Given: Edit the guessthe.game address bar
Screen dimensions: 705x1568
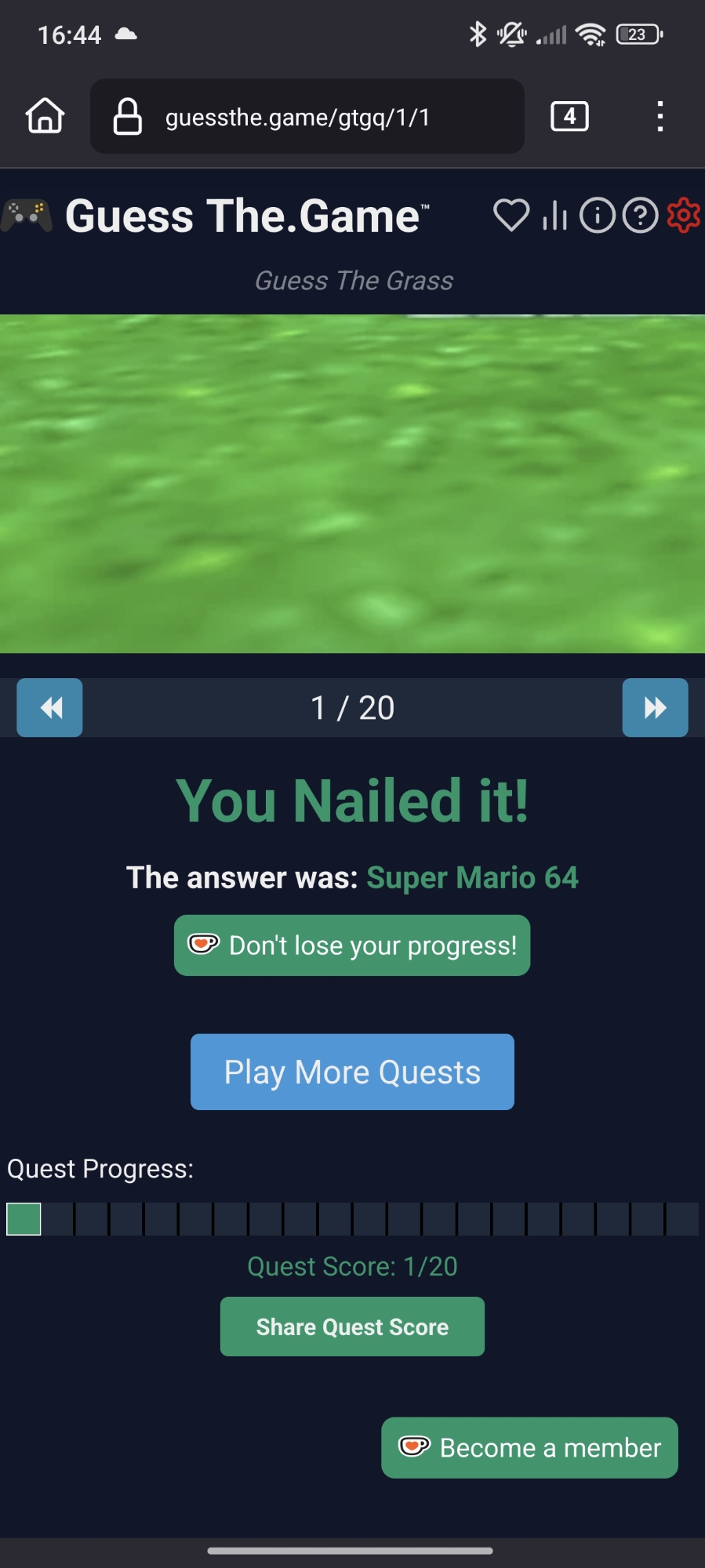Looking at the screenshot, I should click(x=307, y=117).
